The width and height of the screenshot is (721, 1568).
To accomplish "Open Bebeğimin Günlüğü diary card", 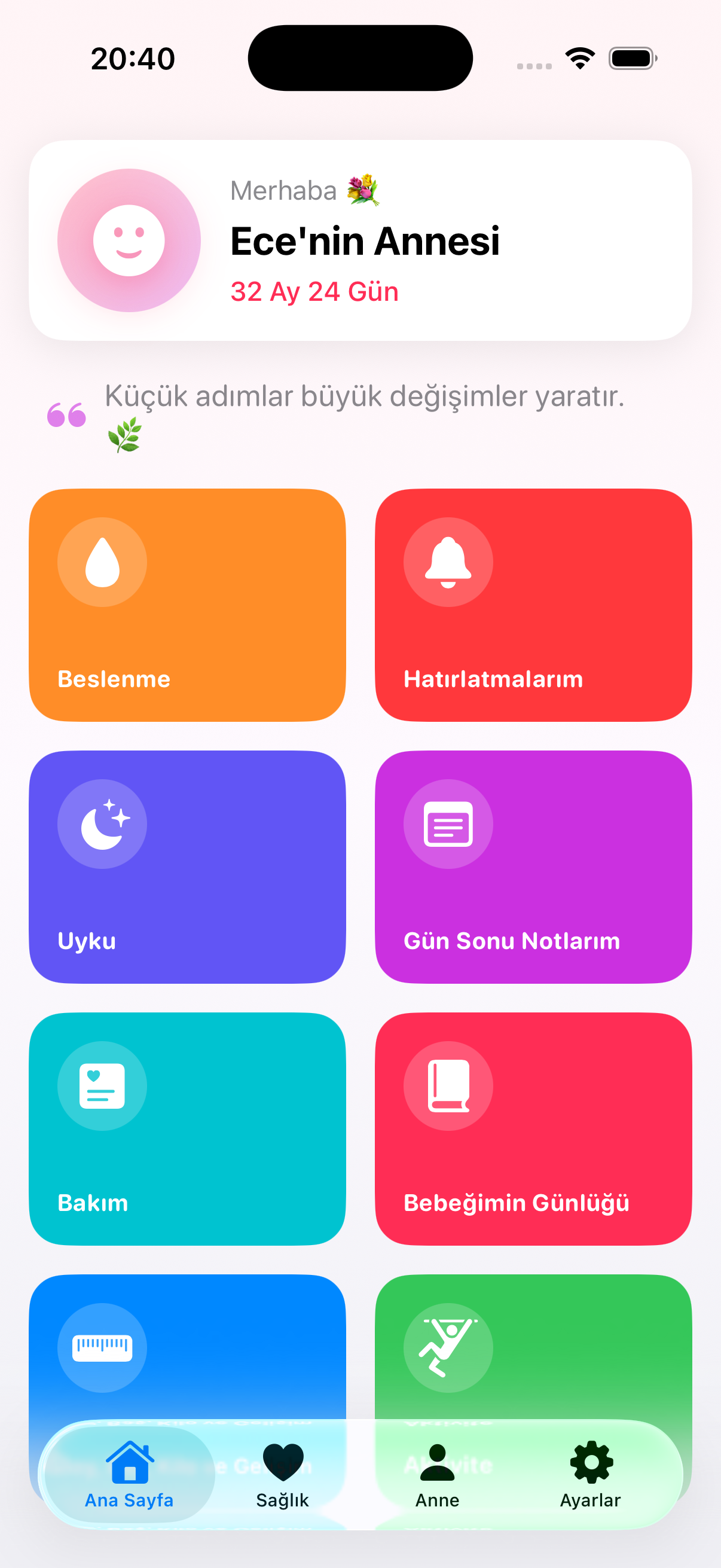I will tap(533, 1128).
